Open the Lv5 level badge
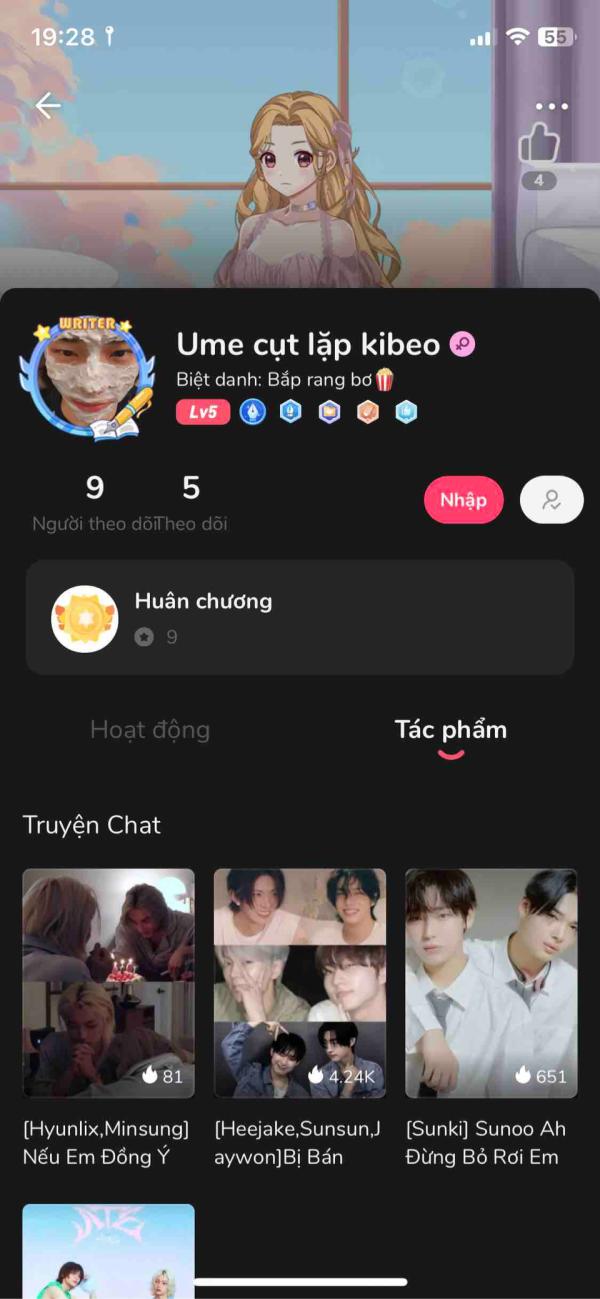The width and height of the screenshot is (600, 1299). pos(203,412)
